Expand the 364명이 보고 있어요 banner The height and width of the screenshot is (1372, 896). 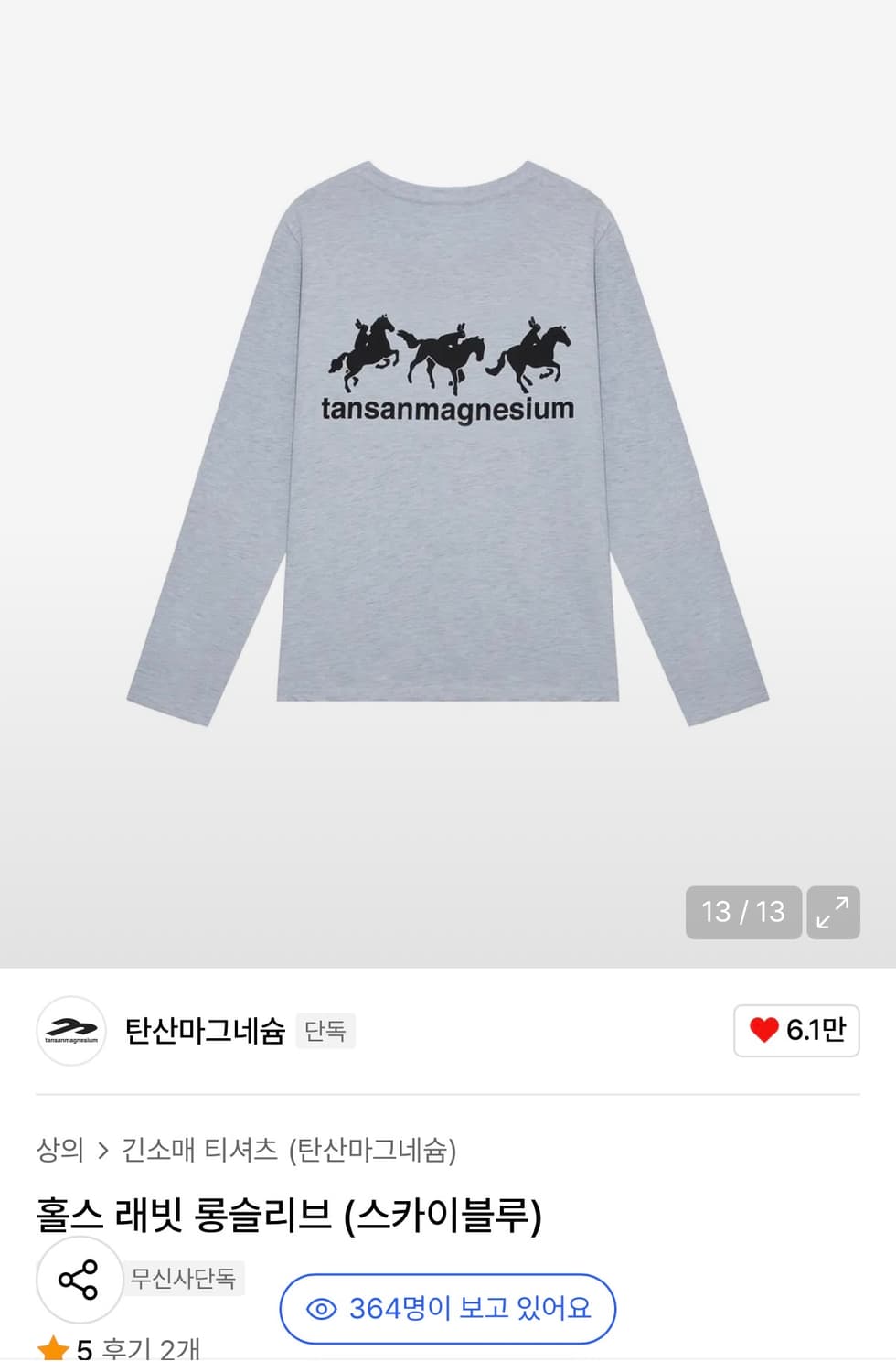[x=447, y=1309]
